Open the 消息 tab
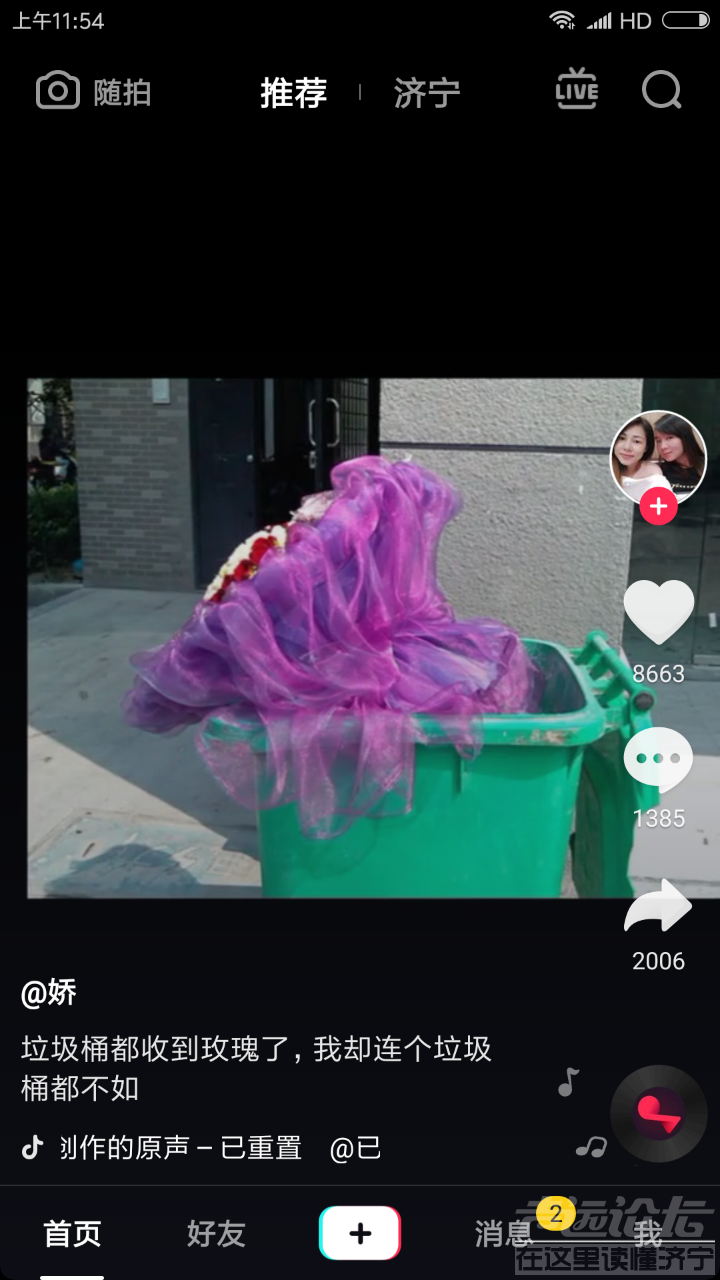 pyautogui.click(x=504, y=1234)
